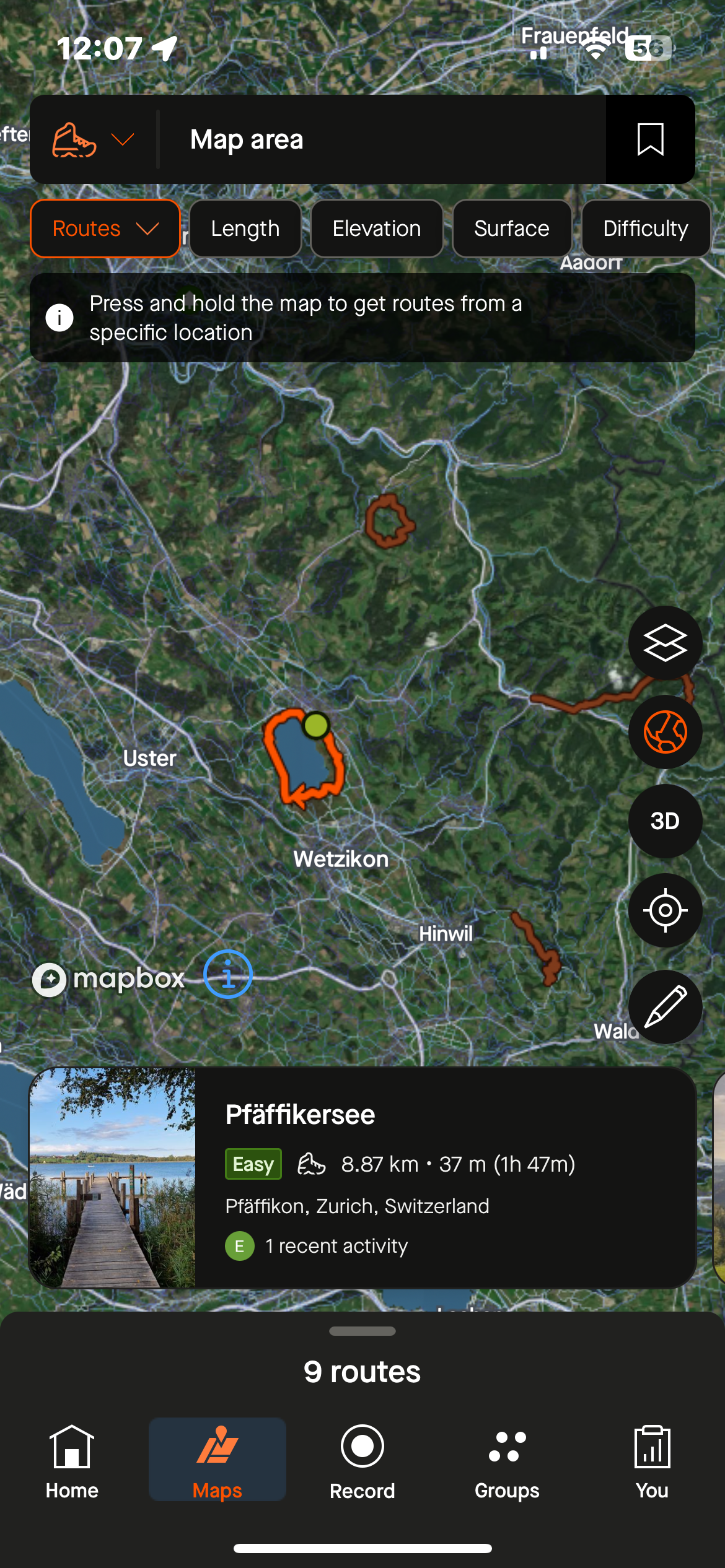Expand the Routes dropdown chip
The height and width of the screenshot is (1568, 725).
(x=105, y=229)
